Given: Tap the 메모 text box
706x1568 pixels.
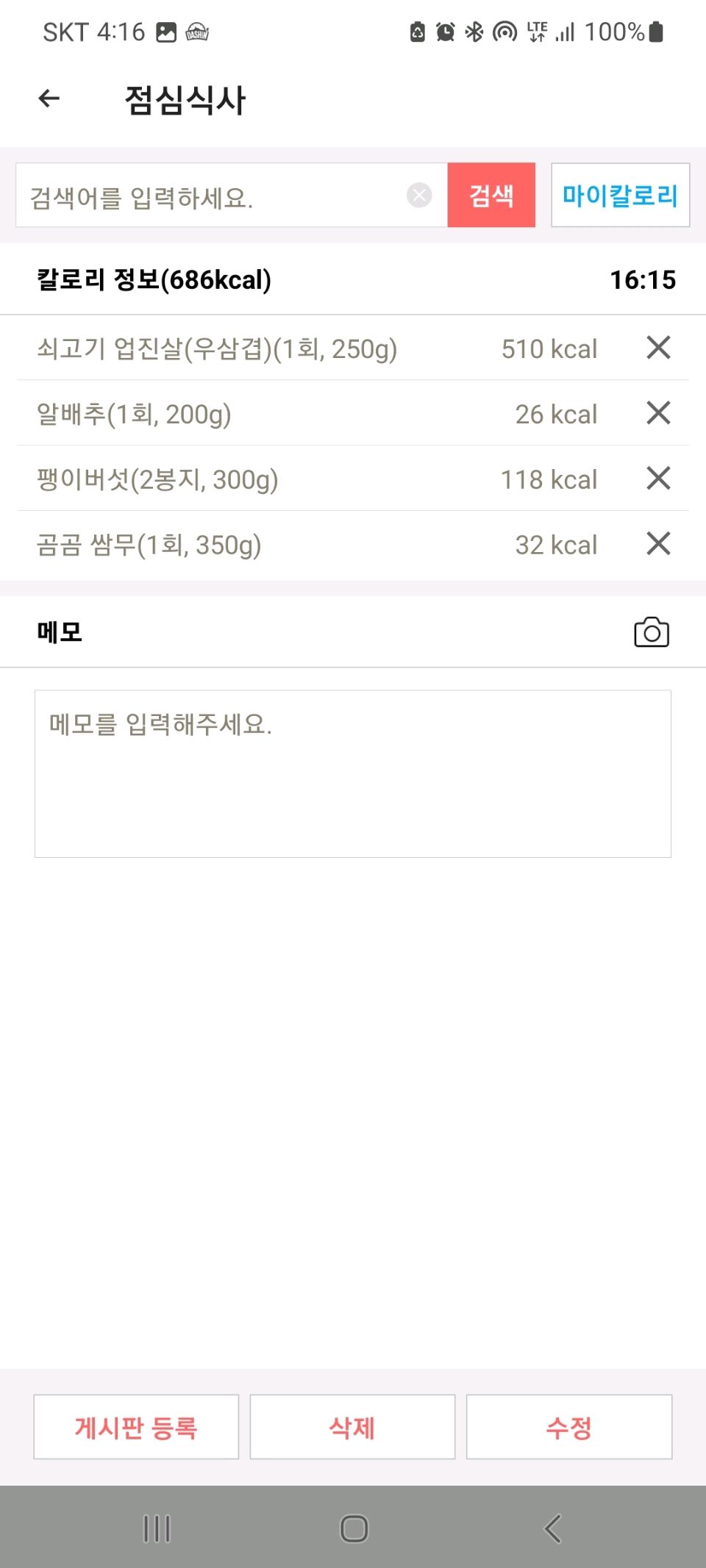Looking at the screenshot, I should coord(353,773).
